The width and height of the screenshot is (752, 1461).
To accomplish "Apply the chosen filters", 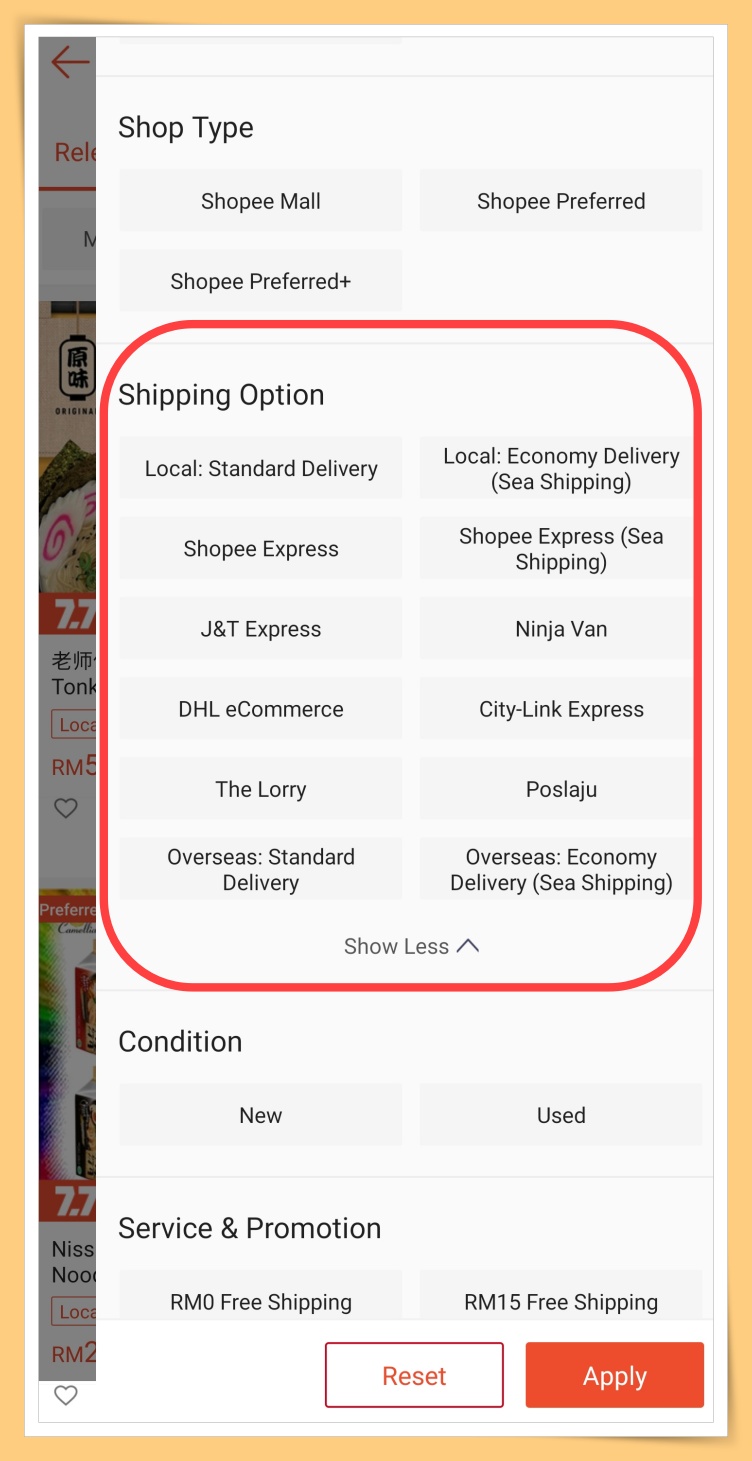I will 614,1375.
